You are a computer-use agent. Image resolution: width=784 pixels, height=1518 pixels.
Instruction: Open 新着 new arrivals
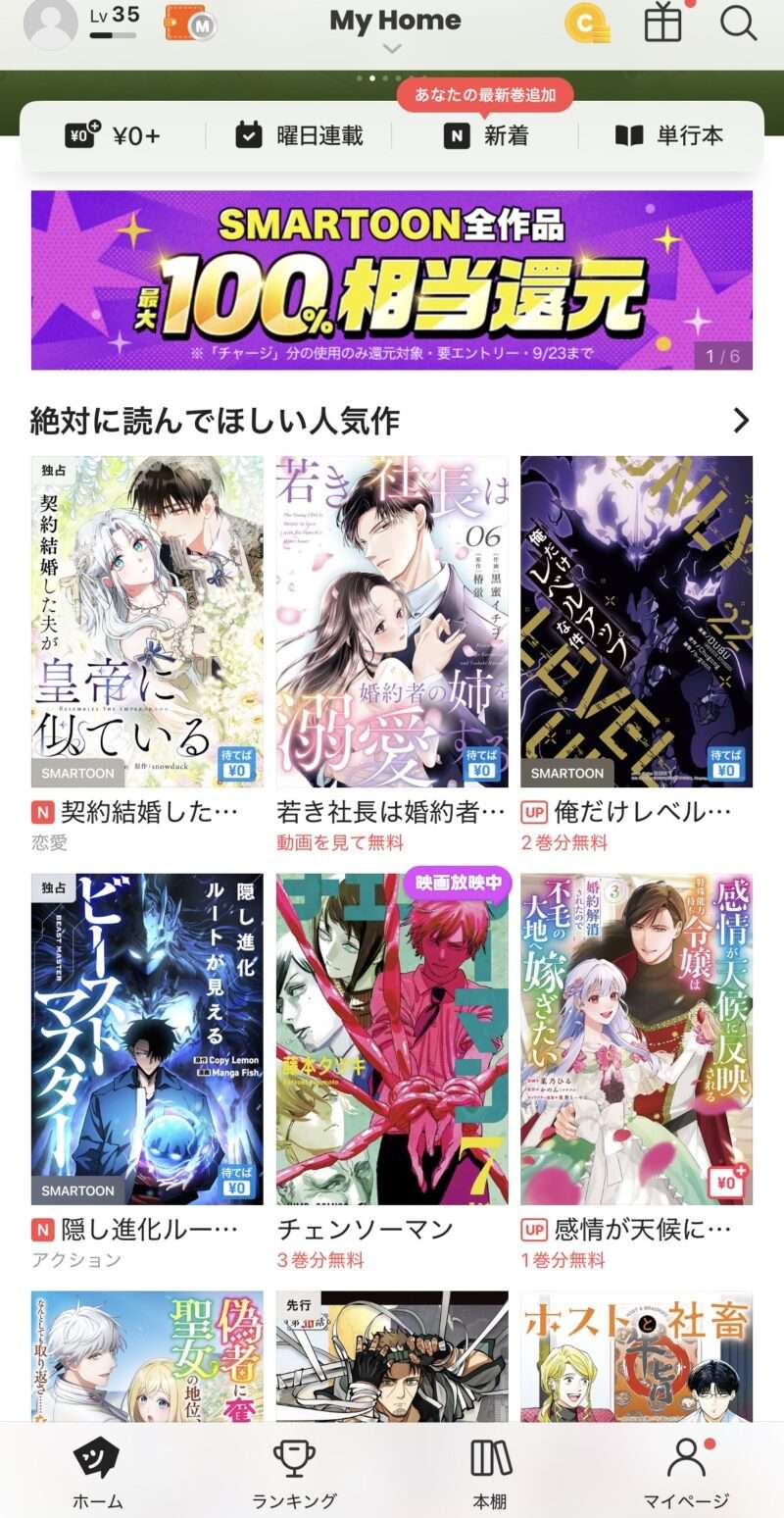pyautogui.click(x=485, y=136)
